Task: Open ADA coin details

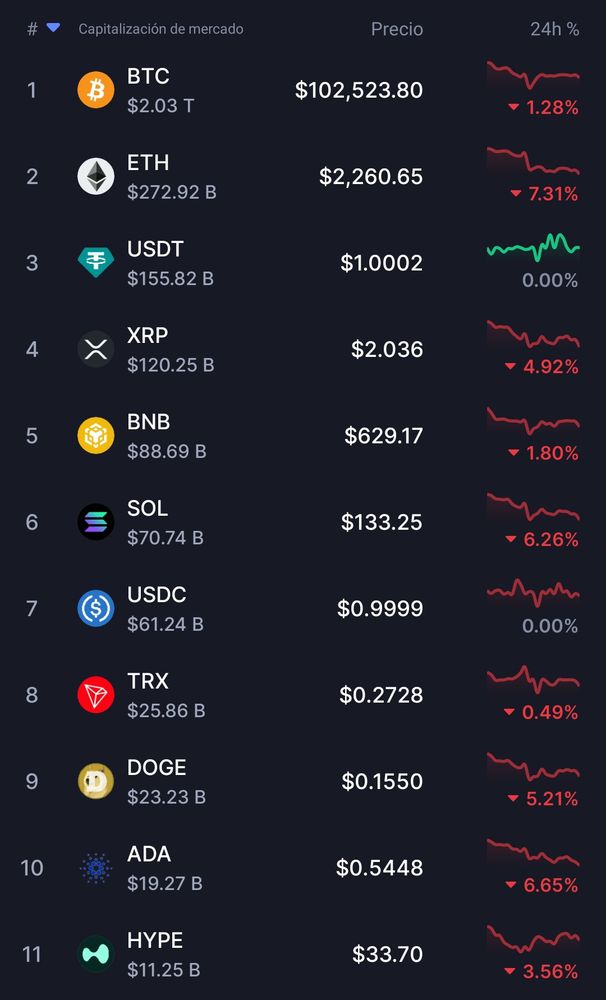Action: (303, 868)
